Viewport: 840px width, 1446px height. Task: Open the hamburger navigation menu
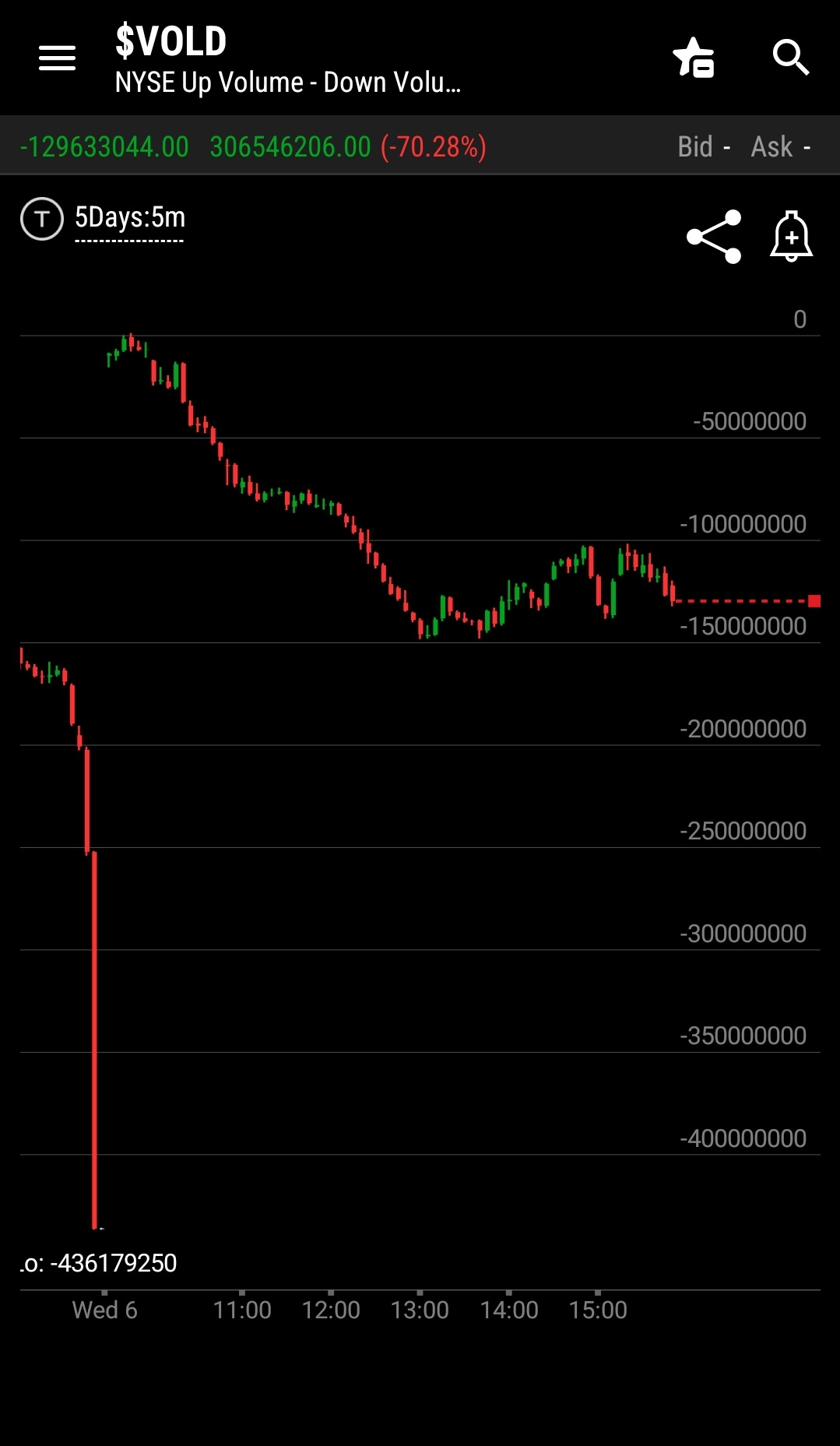[57, 58]
